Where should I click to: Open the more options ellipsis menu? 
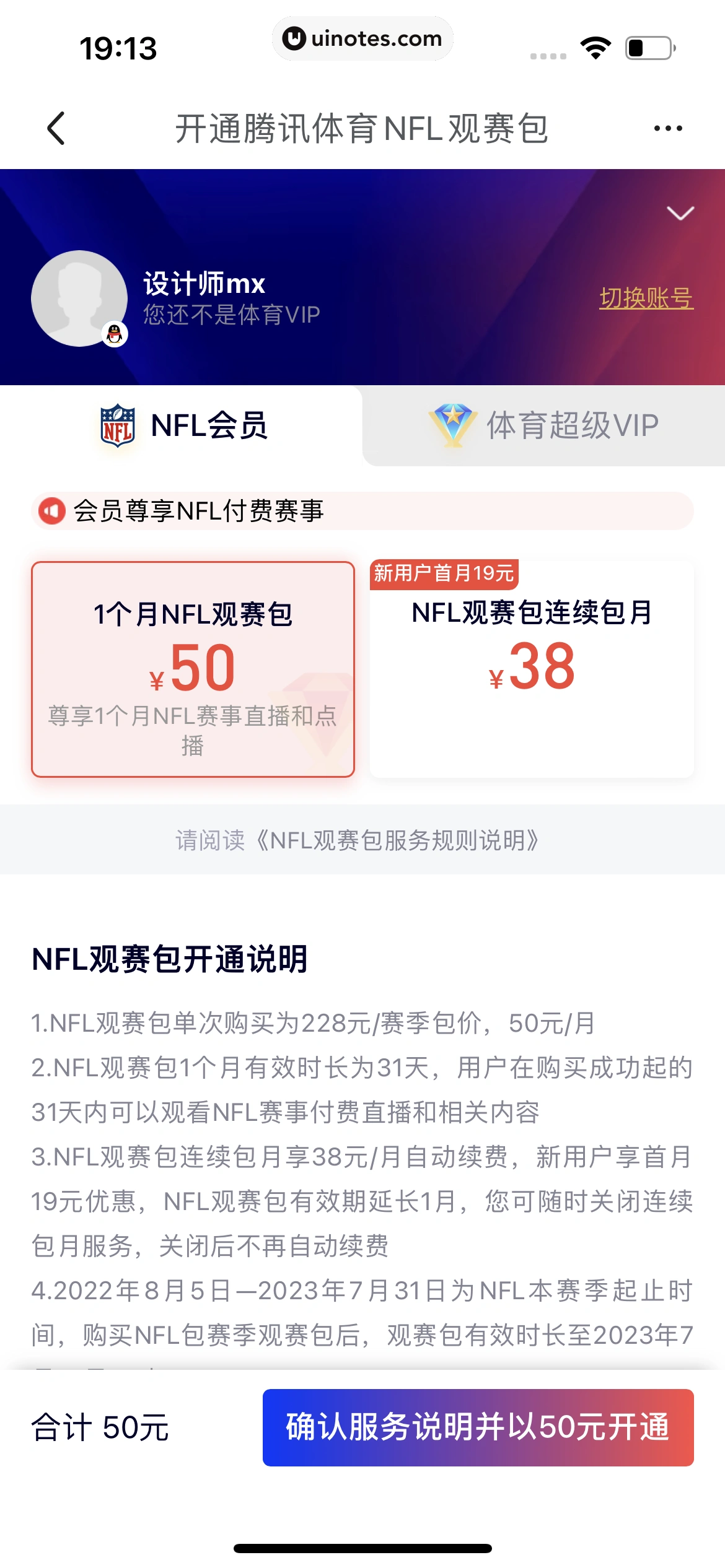tap(667, 129)
